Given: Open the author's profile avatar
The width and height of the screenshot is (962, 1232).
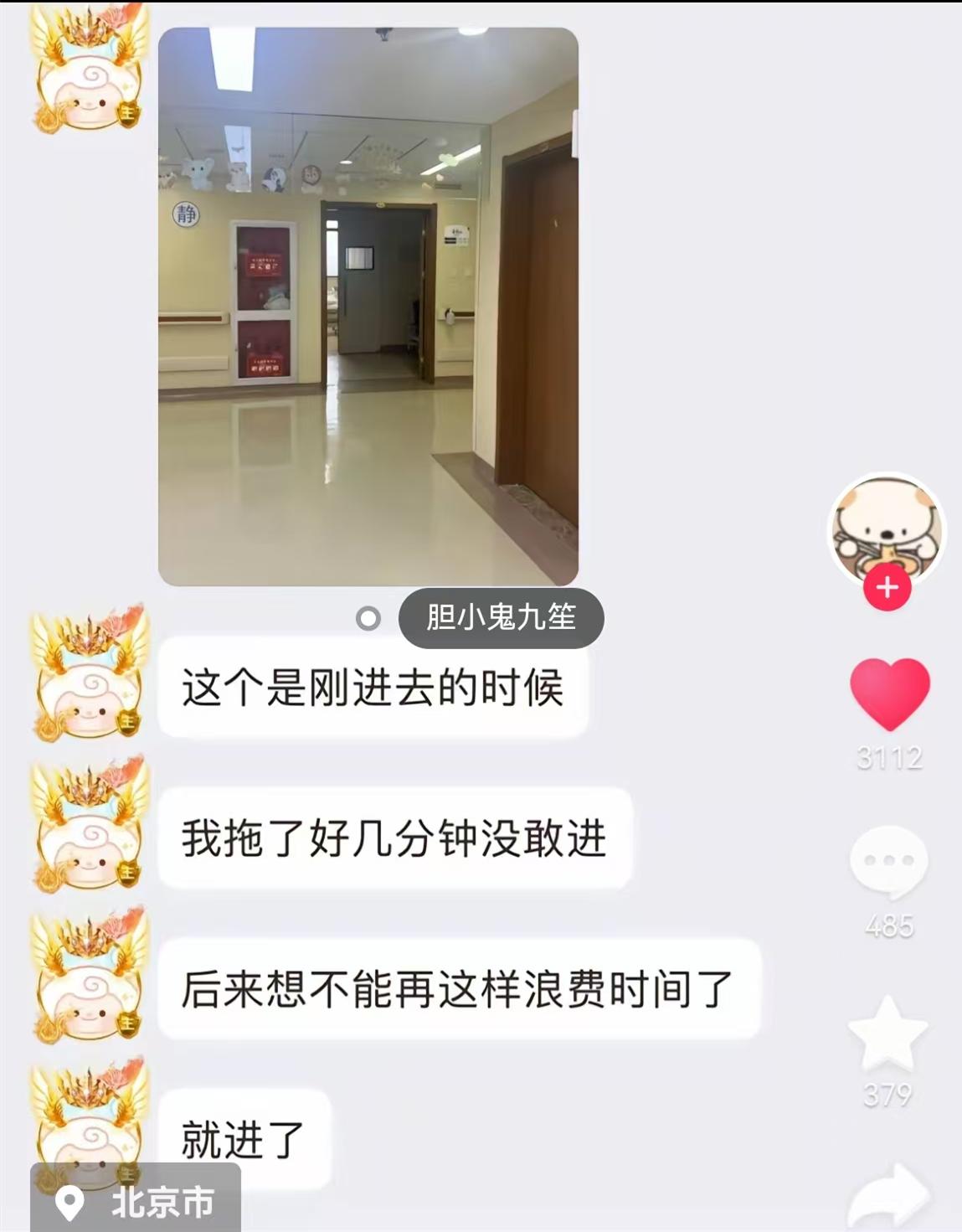Looking at the screenshot, I should pyautogui.click(x=887, y=529).
